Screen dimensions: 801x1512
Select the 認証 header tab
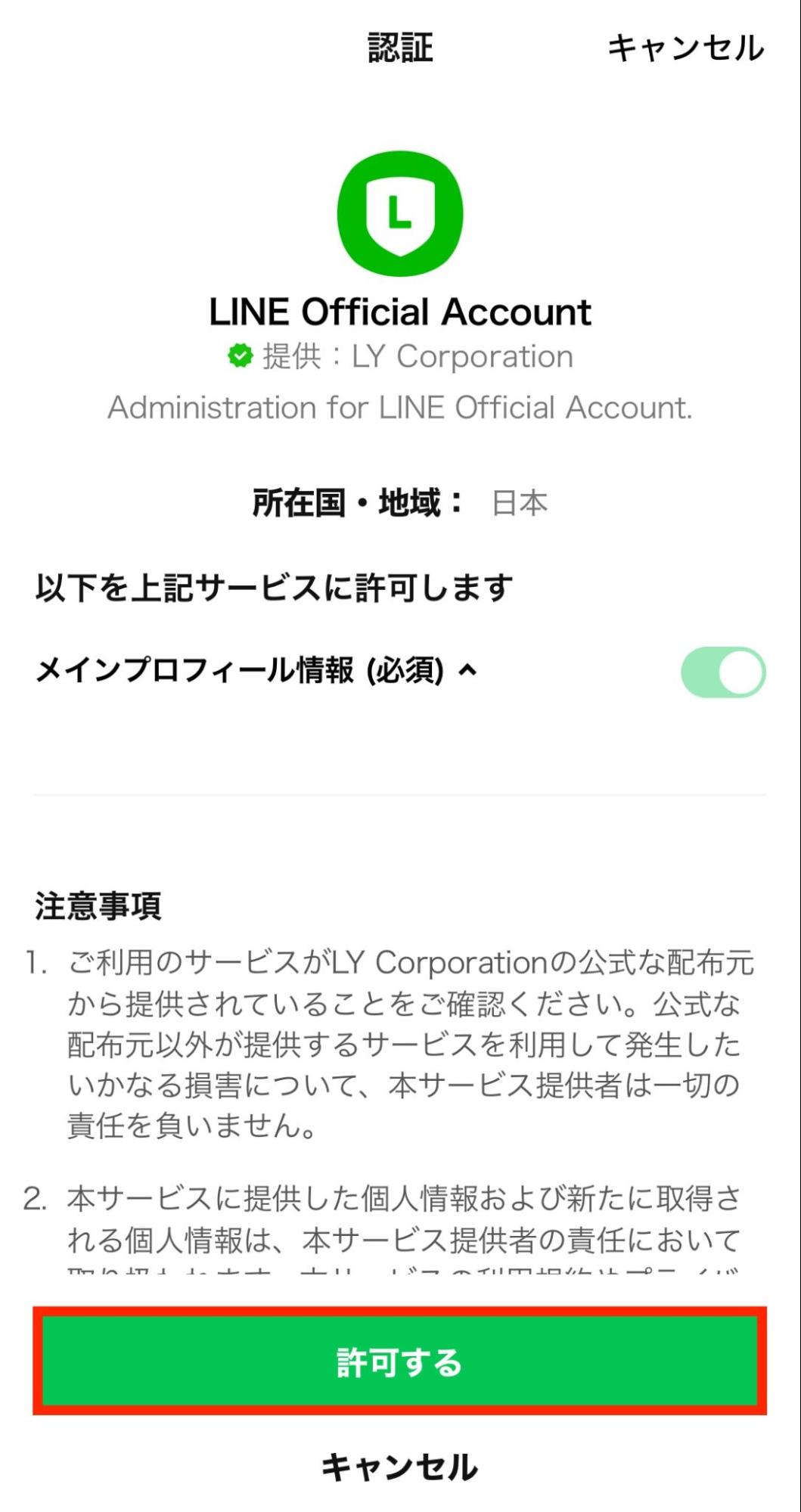(400, 47)
